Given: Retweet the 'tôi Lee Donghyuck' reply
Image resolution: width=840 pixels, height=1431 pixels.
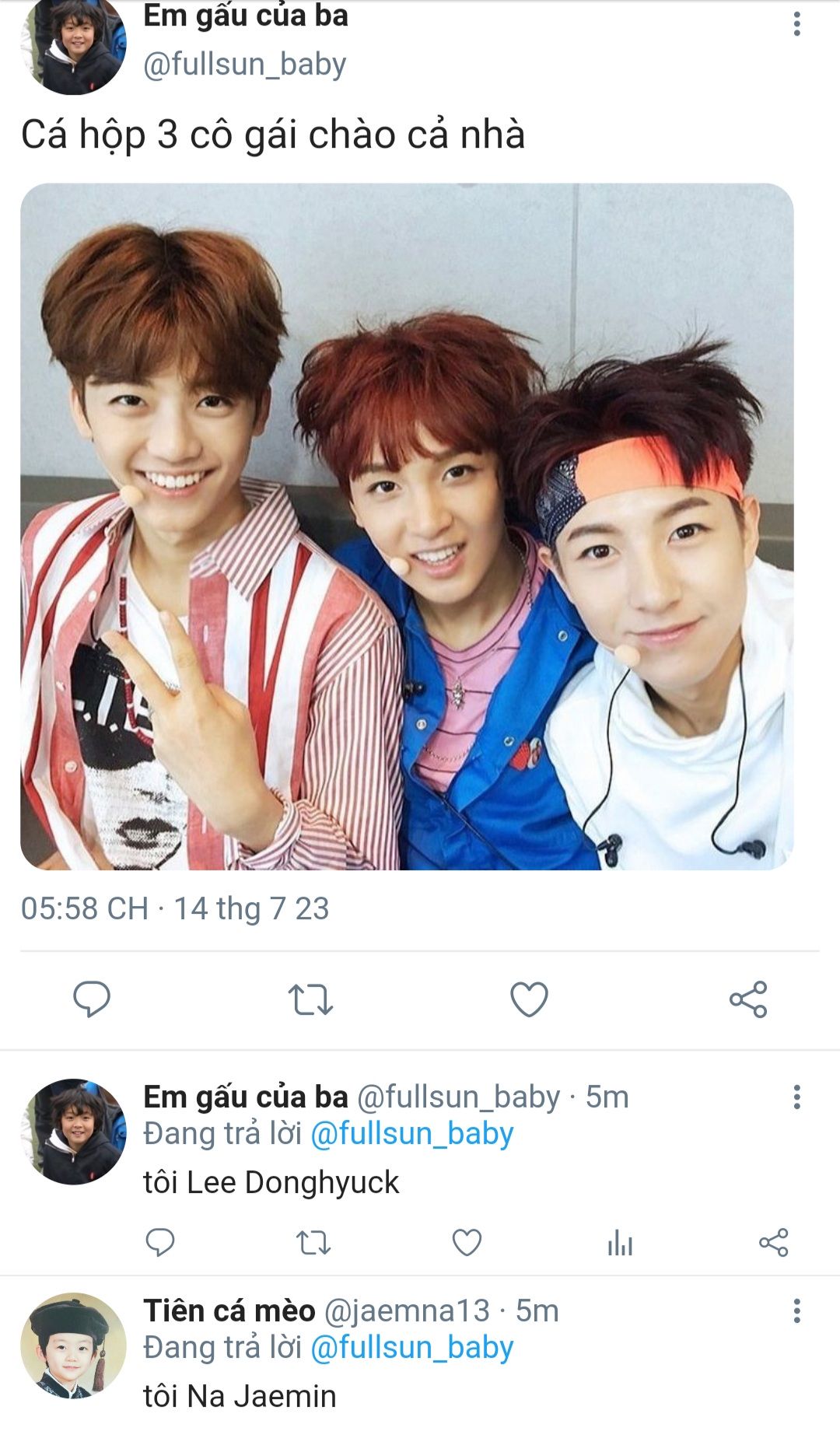Looking at the screenshot, I should click(314, 1243).
